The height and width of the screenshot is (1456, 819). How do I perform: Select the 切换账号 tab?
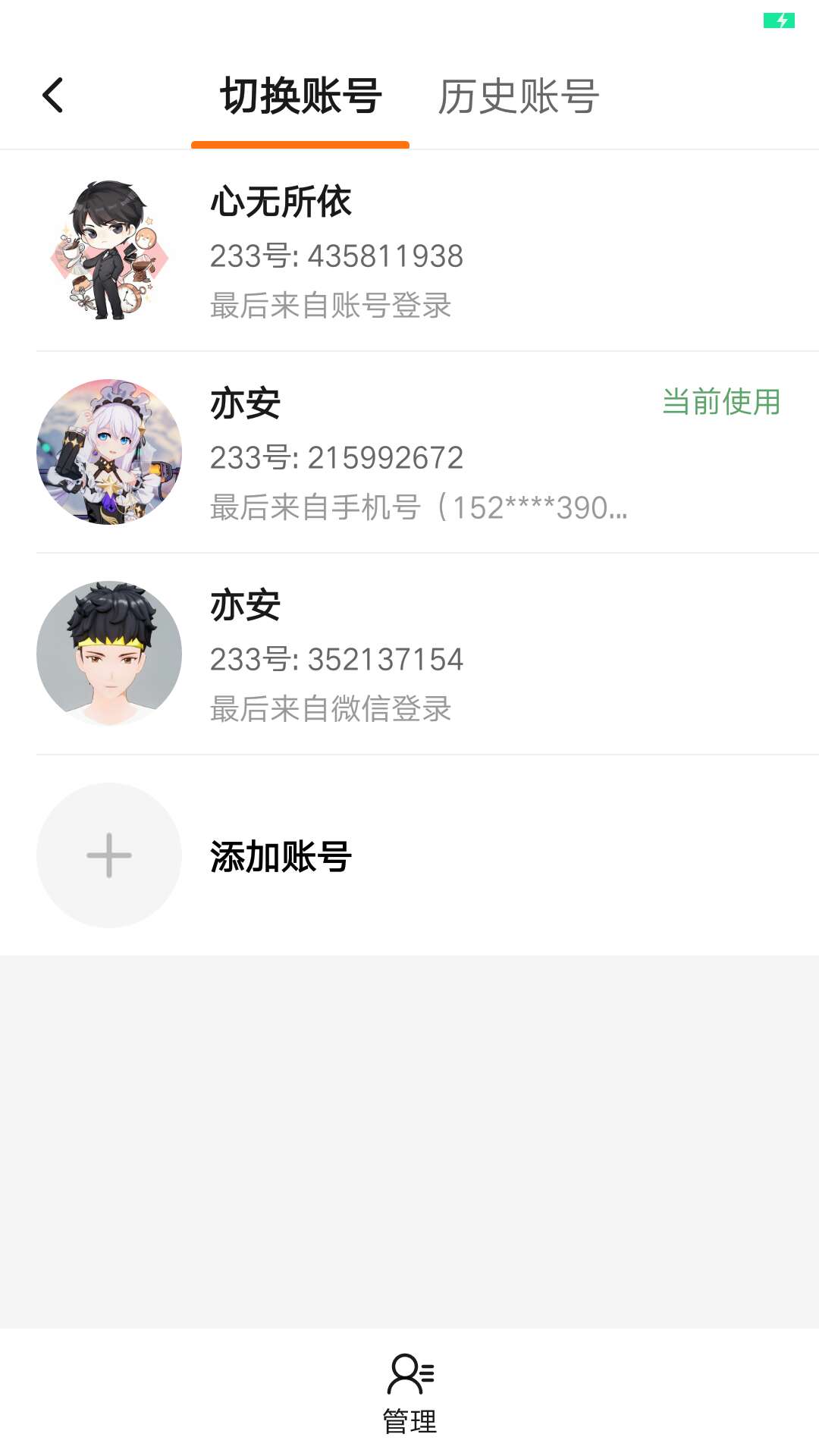pyautogui.click(x=300, y=97)
